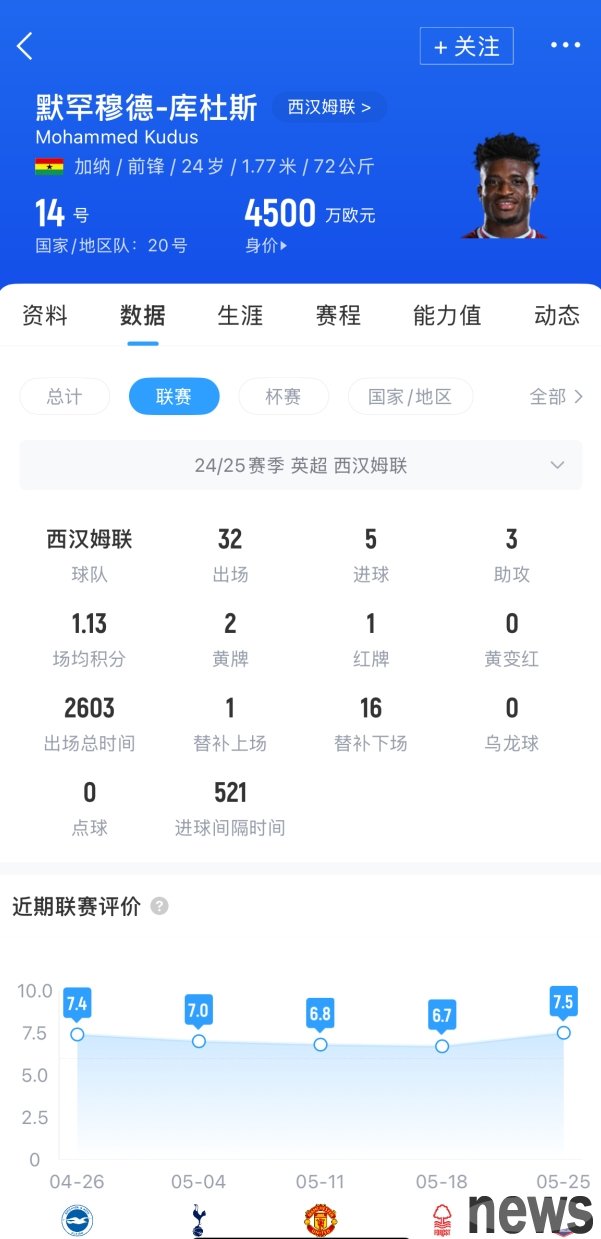Expand the 24/25赛季 英超 西汉姆联 season dropdown
Screen dimensions: 601x1239
click(300, 465)
